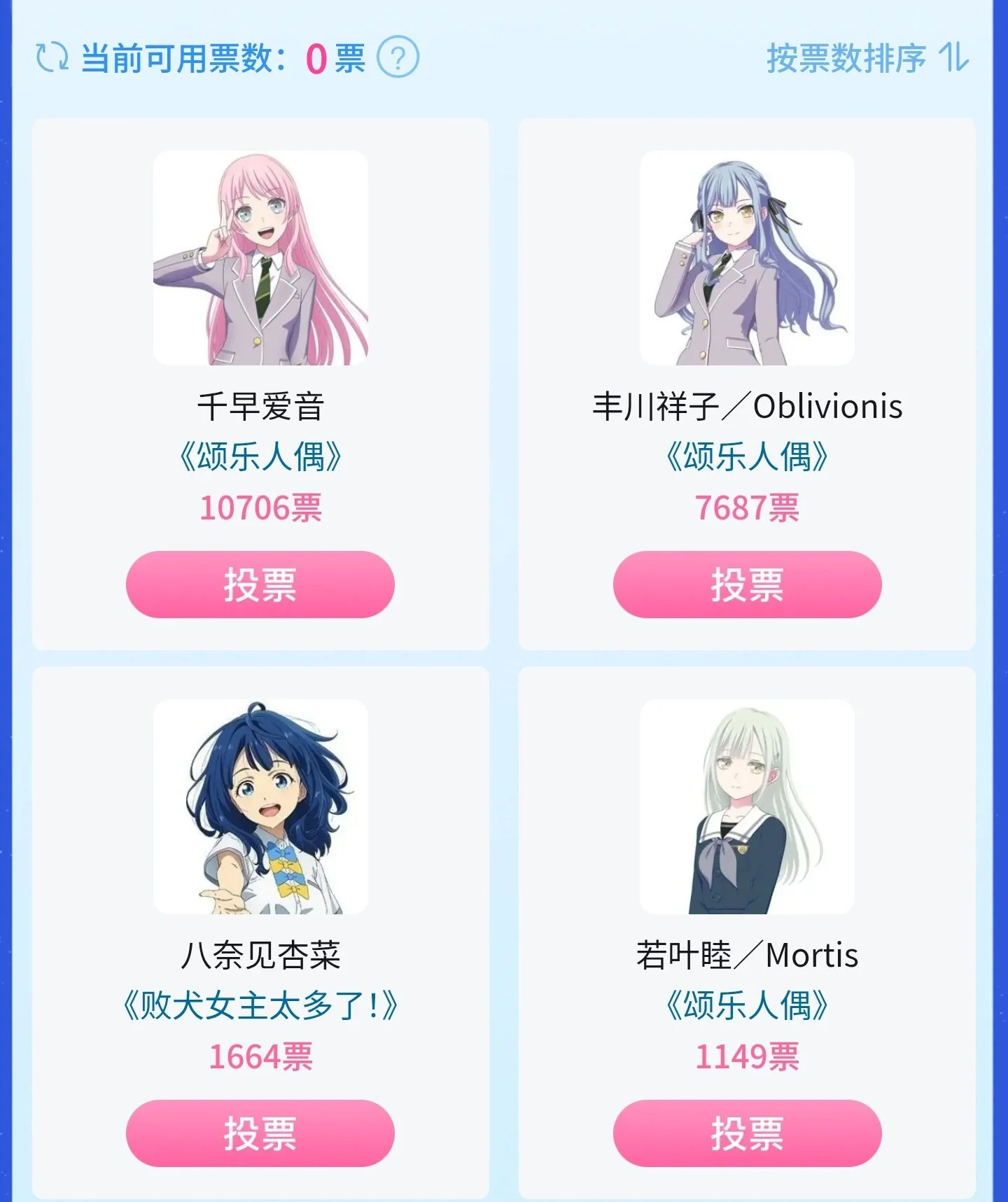Open the vote count help question mark
This screenshot has width=1008, height=1202.
398,57
